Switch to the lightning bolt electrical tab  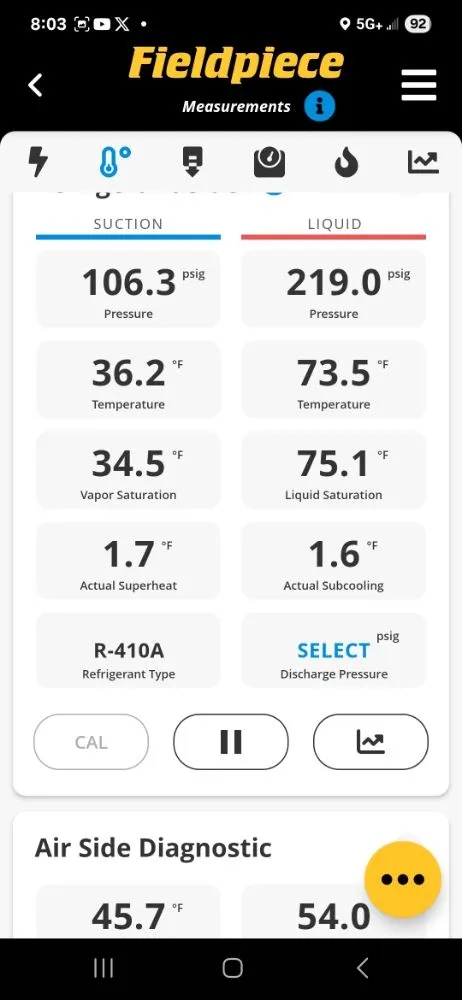point(38,161)
